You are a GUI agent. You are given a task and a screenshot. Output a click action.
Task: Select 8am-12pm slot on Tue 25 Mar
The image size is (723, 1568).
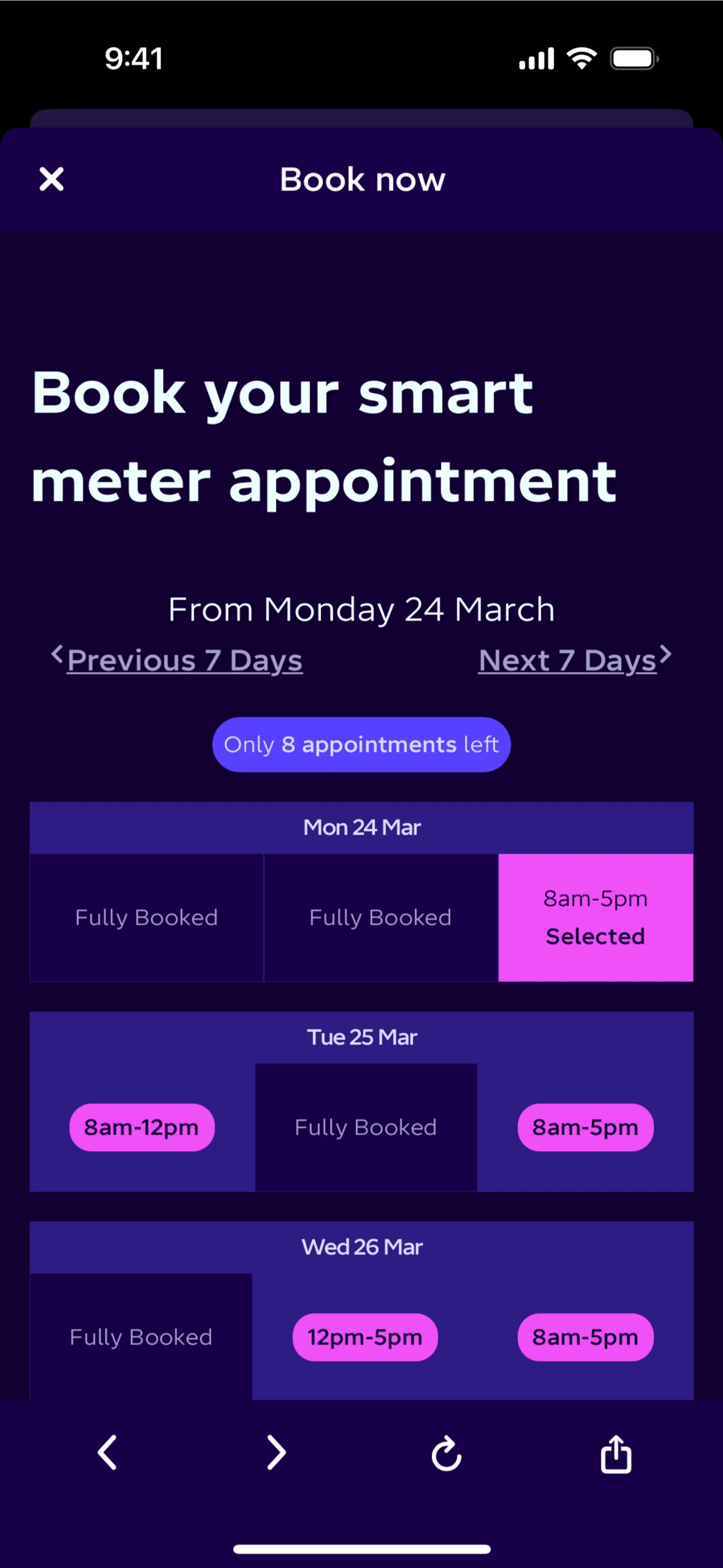tap(142, 1127)
